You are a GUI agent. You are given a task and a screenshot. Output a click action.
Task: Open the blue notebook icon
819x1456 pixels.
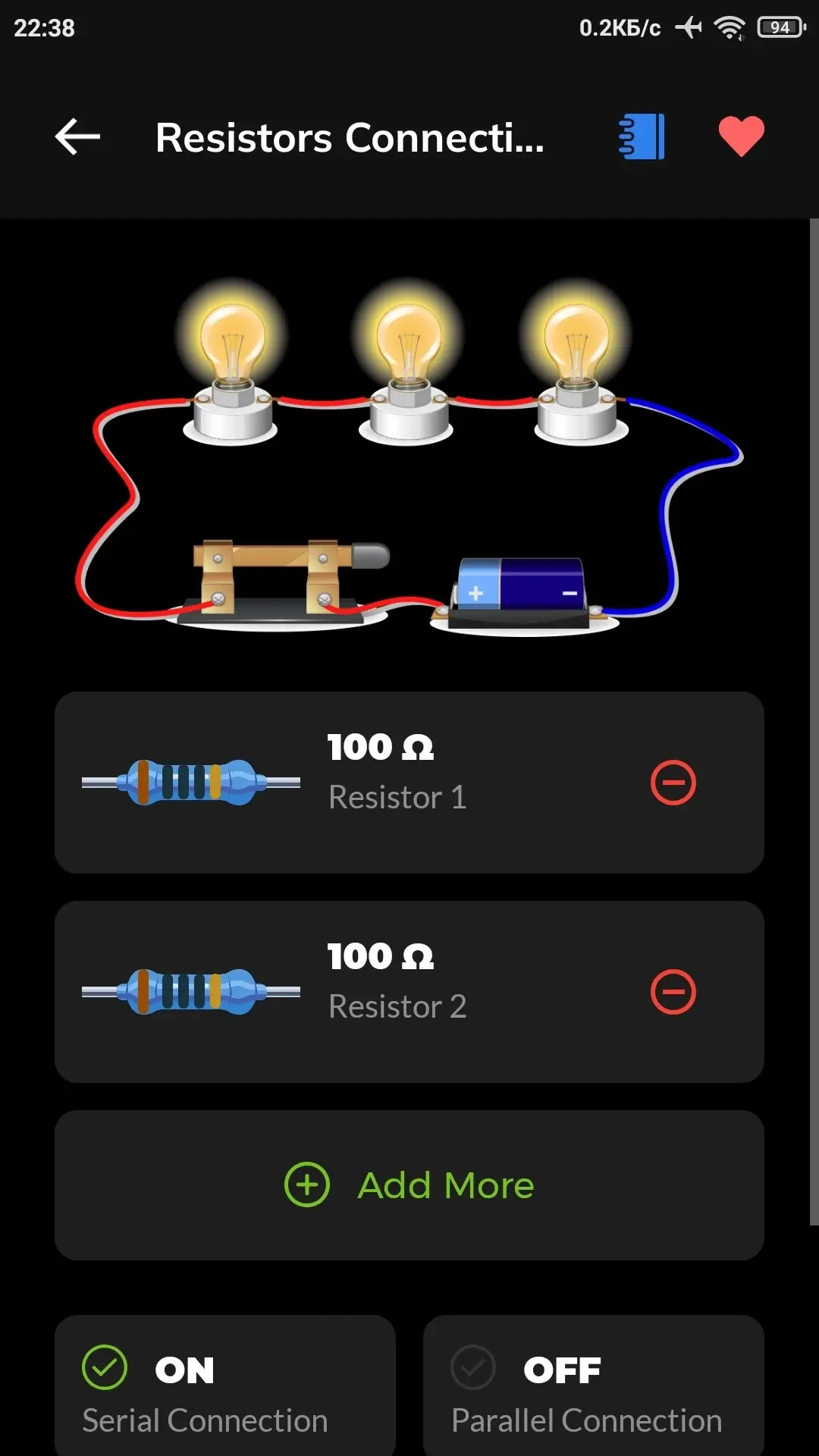[642, 137]
